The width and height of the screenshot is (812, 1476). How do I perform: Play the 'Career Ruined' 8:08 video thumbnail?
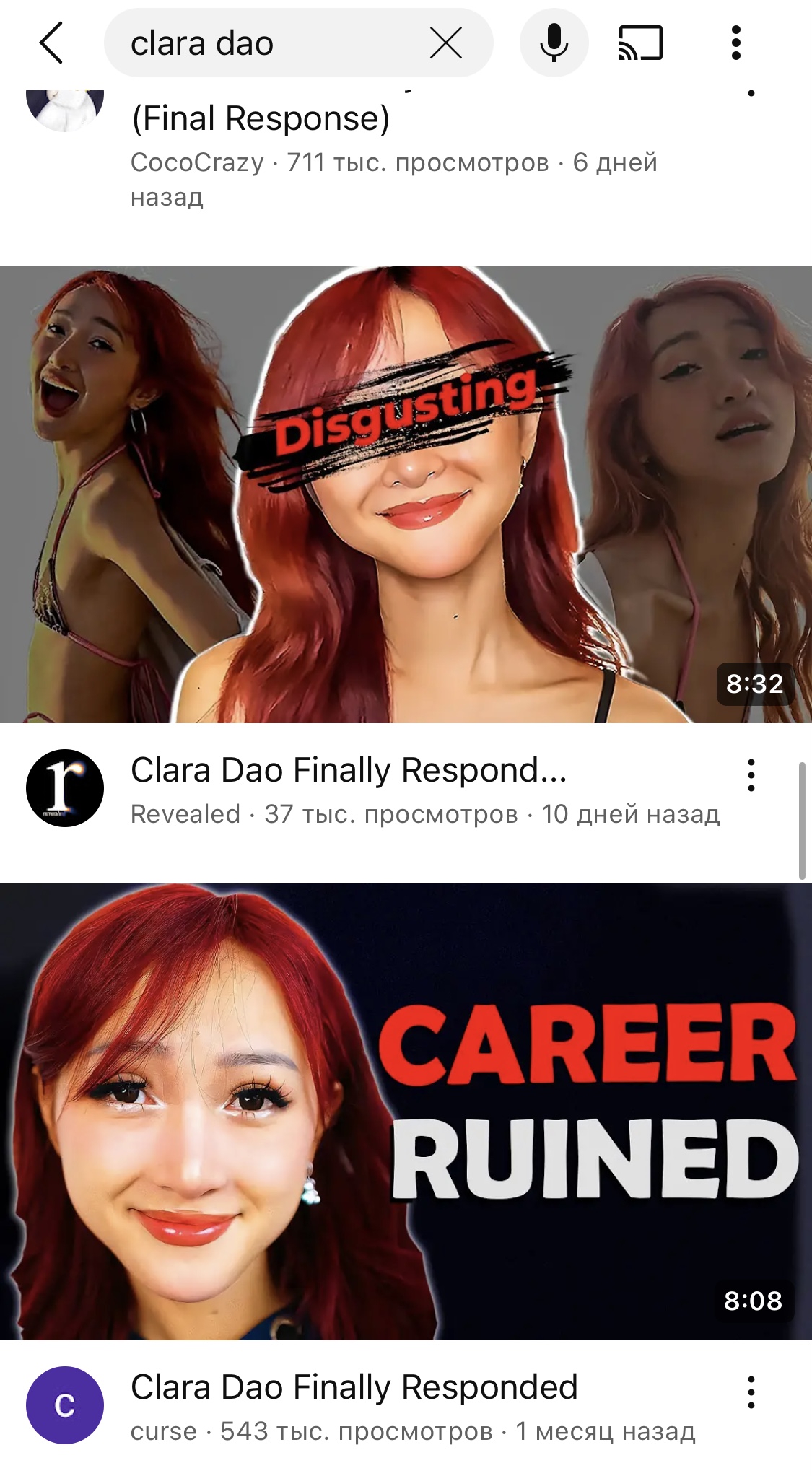[x=406, y=1112]
